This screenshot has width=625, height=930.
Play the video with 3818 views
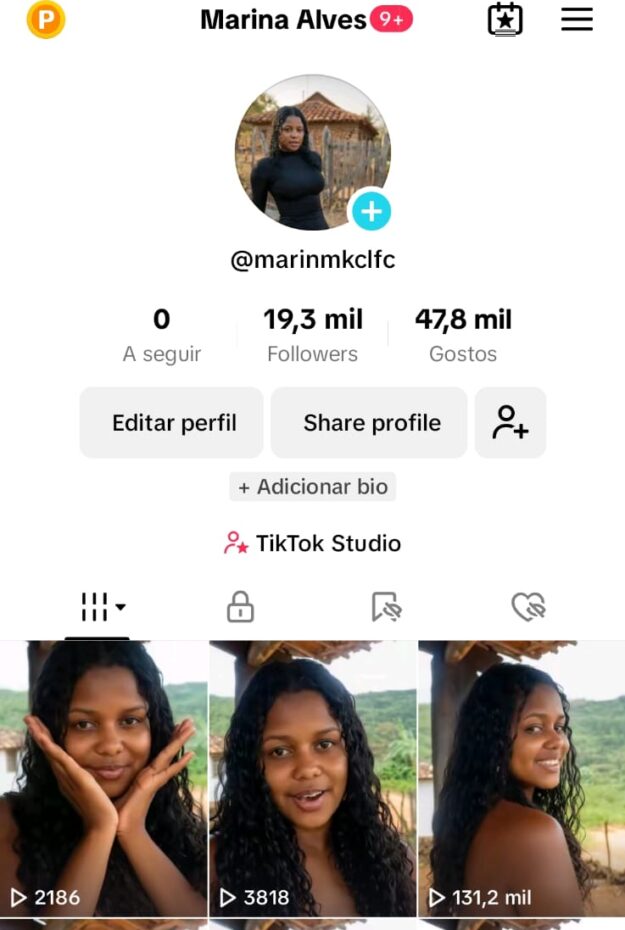(312, 778)
